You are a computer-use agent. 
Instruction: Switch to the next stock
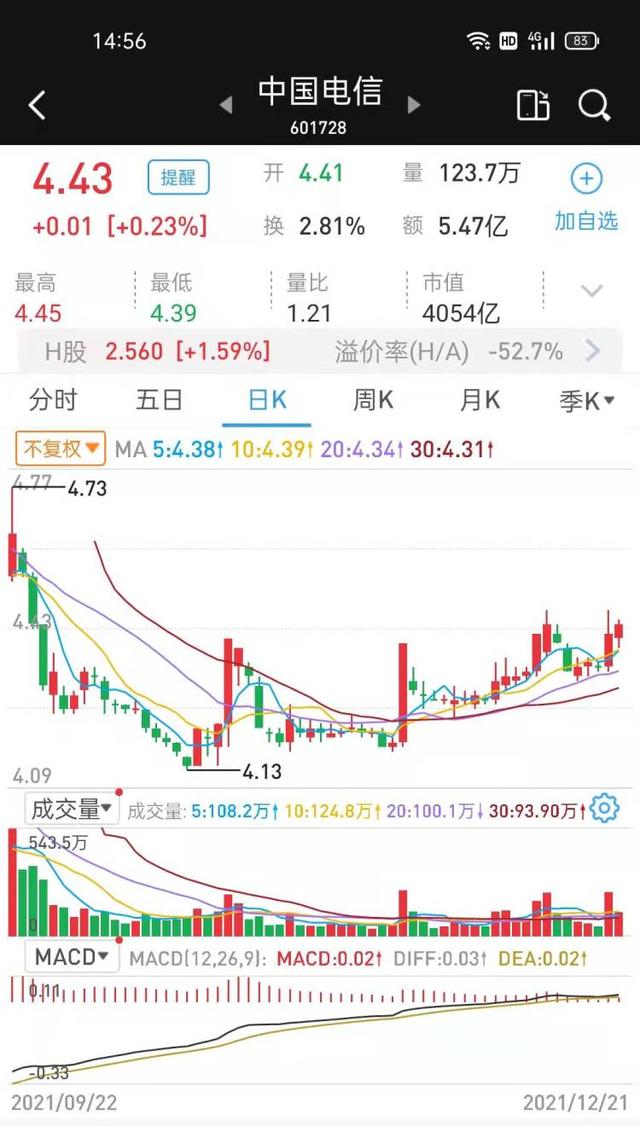click(x=414, y=104)
